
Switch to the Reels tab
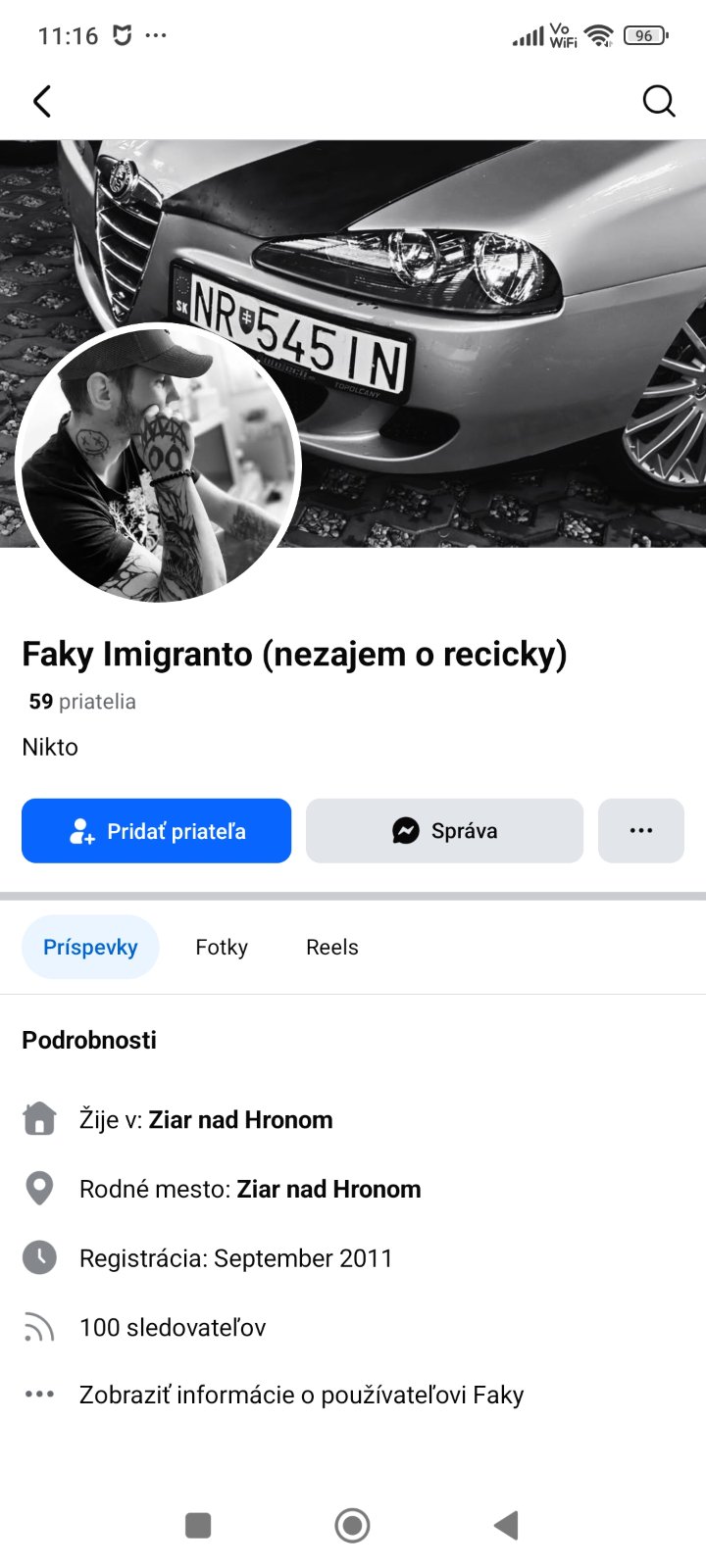(332, 948)
